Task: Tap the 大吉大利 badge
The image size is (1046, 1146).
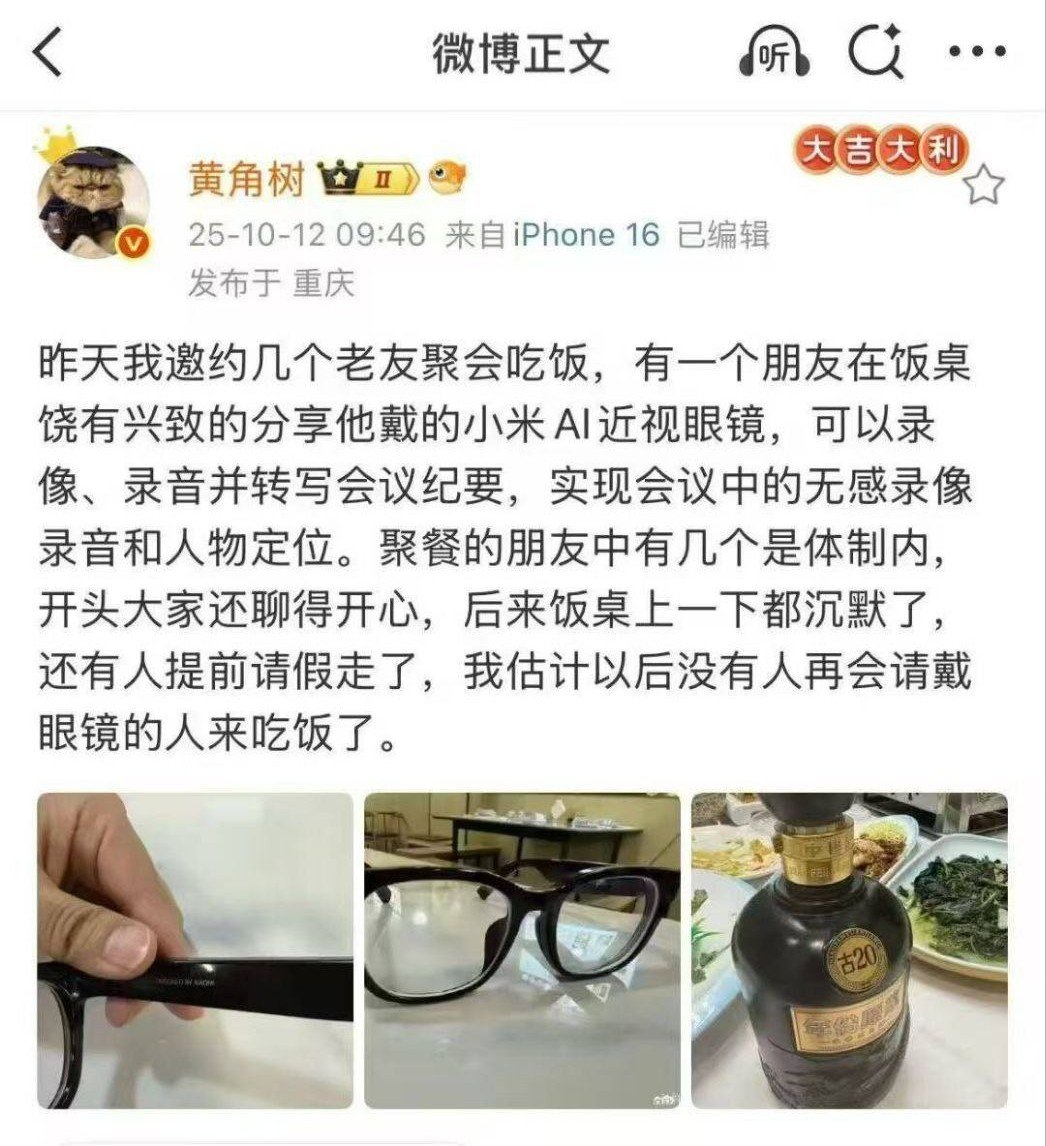Action: pyautogui.click(x=881, y=152)
